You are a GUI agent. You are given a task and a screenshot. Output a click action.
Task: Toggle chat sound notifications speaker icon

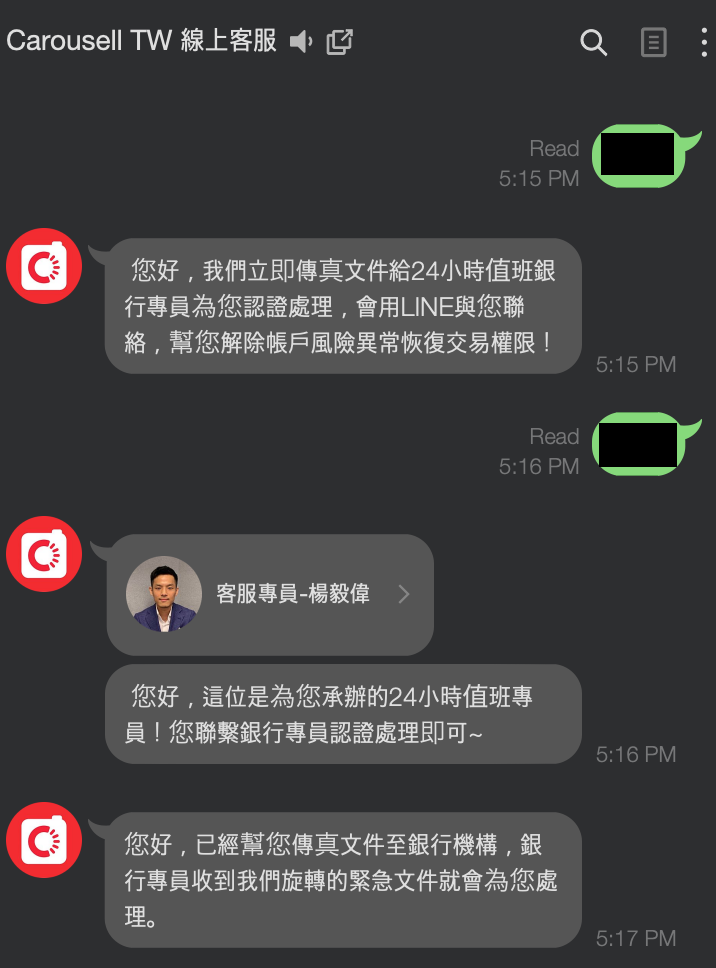(x=301, y=42)
